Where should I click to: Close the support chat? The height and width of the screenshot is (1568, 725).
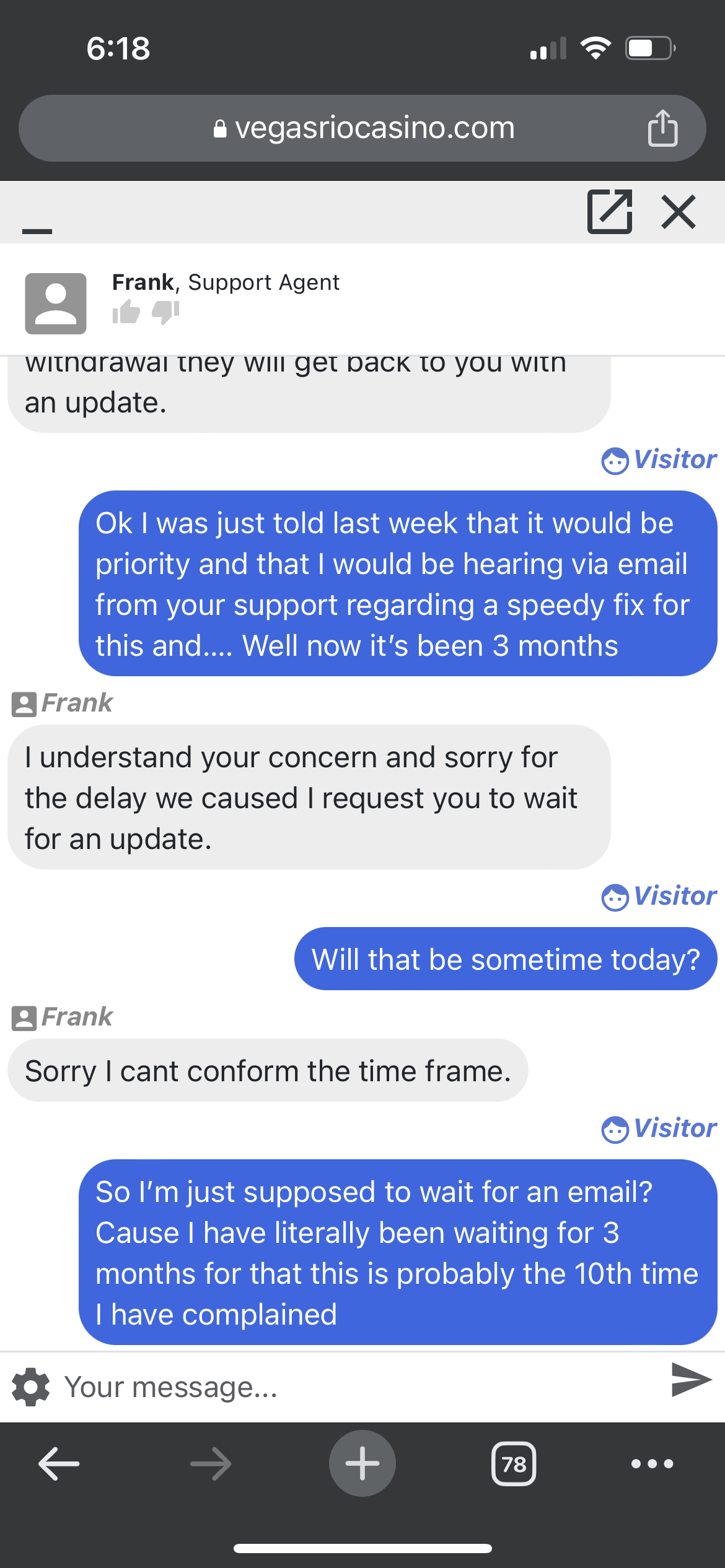[679, 212]
